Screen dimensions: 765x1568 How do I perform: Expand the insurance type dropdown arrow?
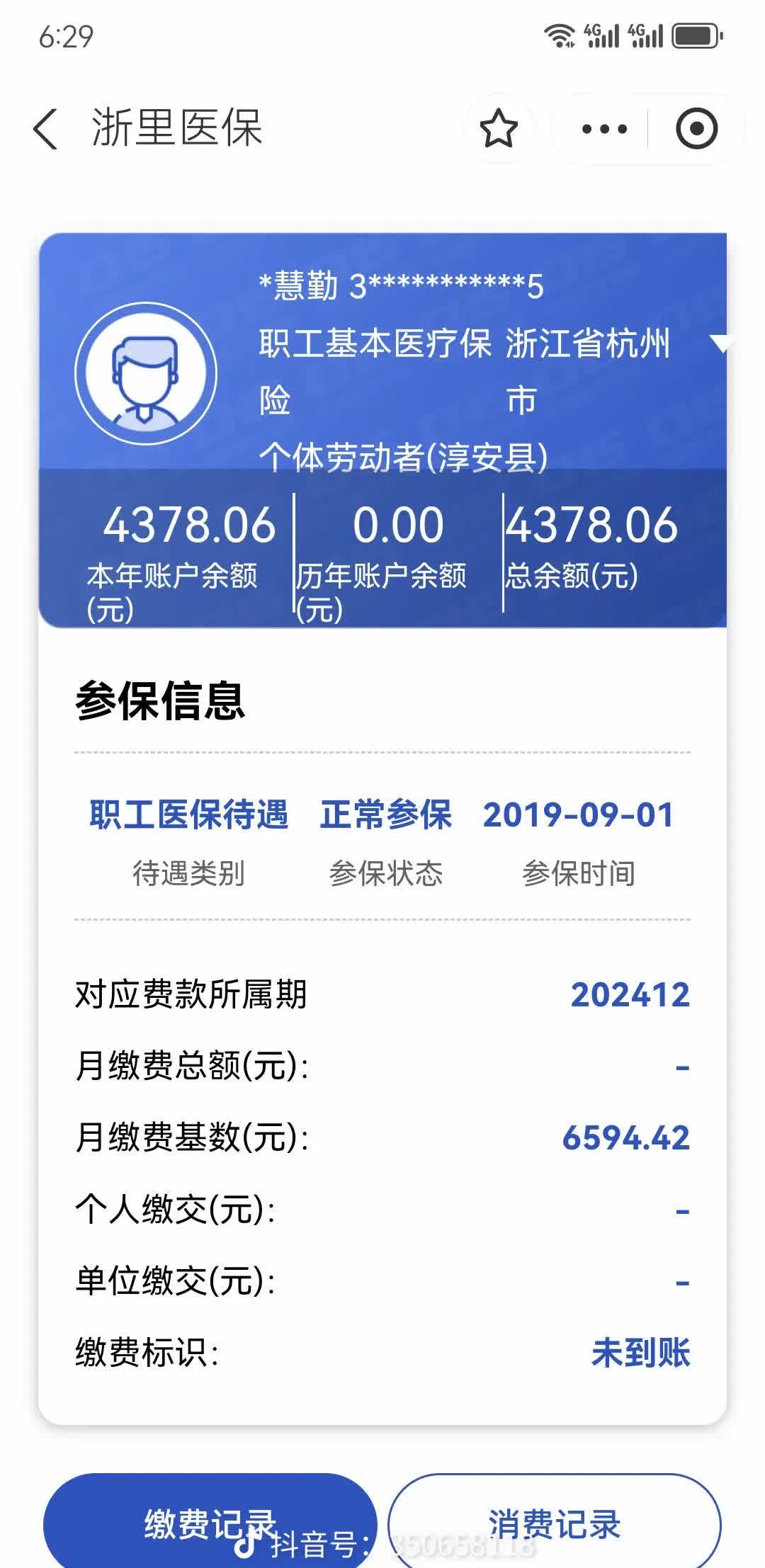click(x=720, y=345)
